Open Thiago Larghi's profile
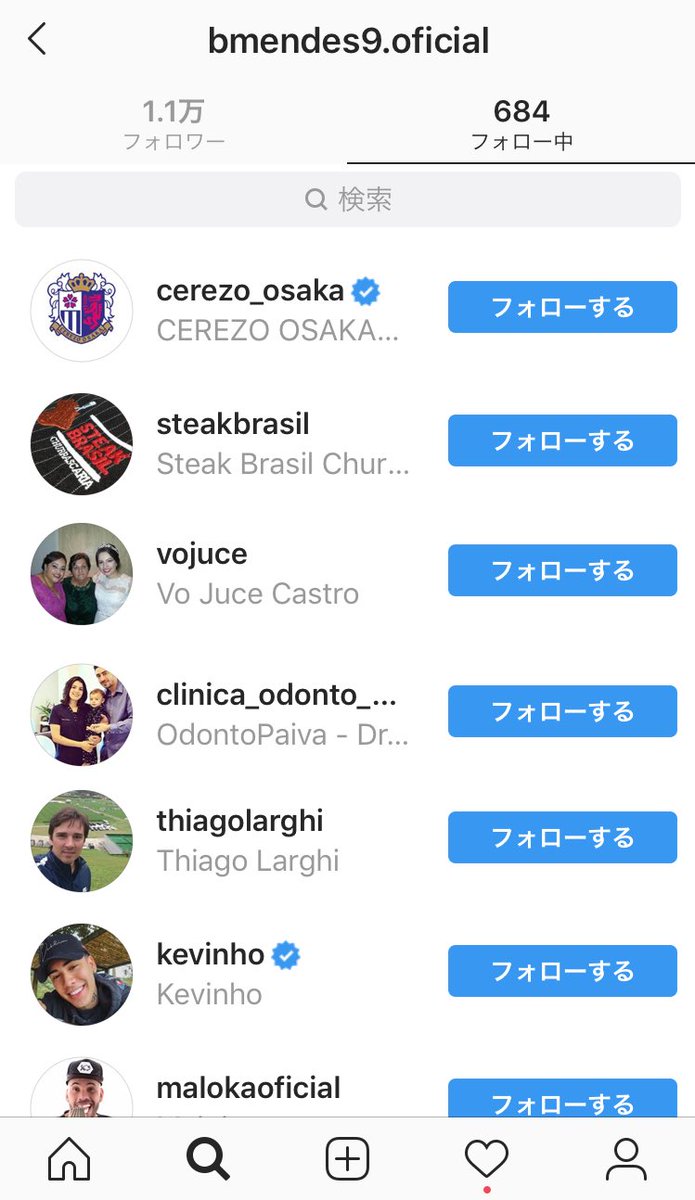Image resolution: width=695 pixels, height=1200 pixels. coord(240,821)
